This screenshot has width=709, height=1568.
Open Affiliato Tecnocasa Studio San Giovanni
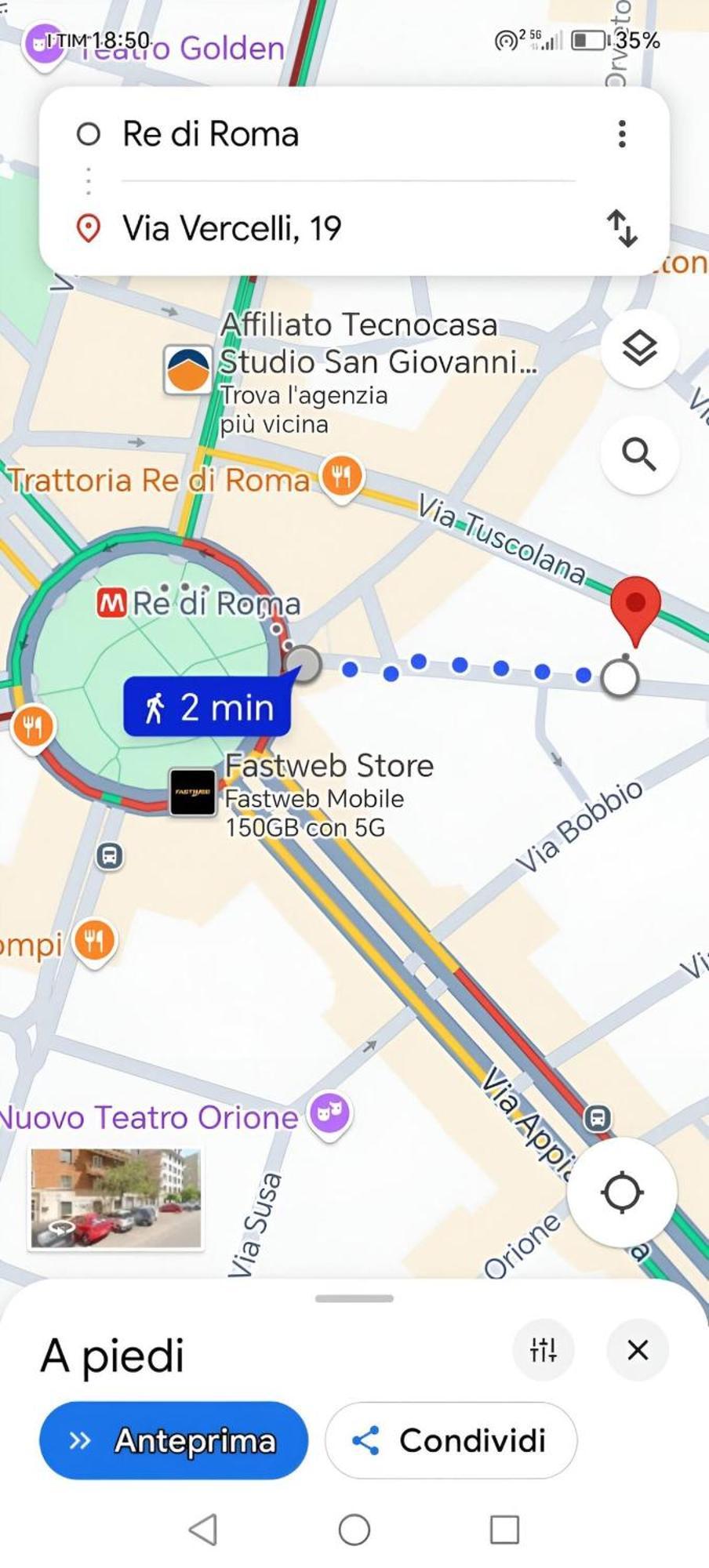click(x=187, y=369)
